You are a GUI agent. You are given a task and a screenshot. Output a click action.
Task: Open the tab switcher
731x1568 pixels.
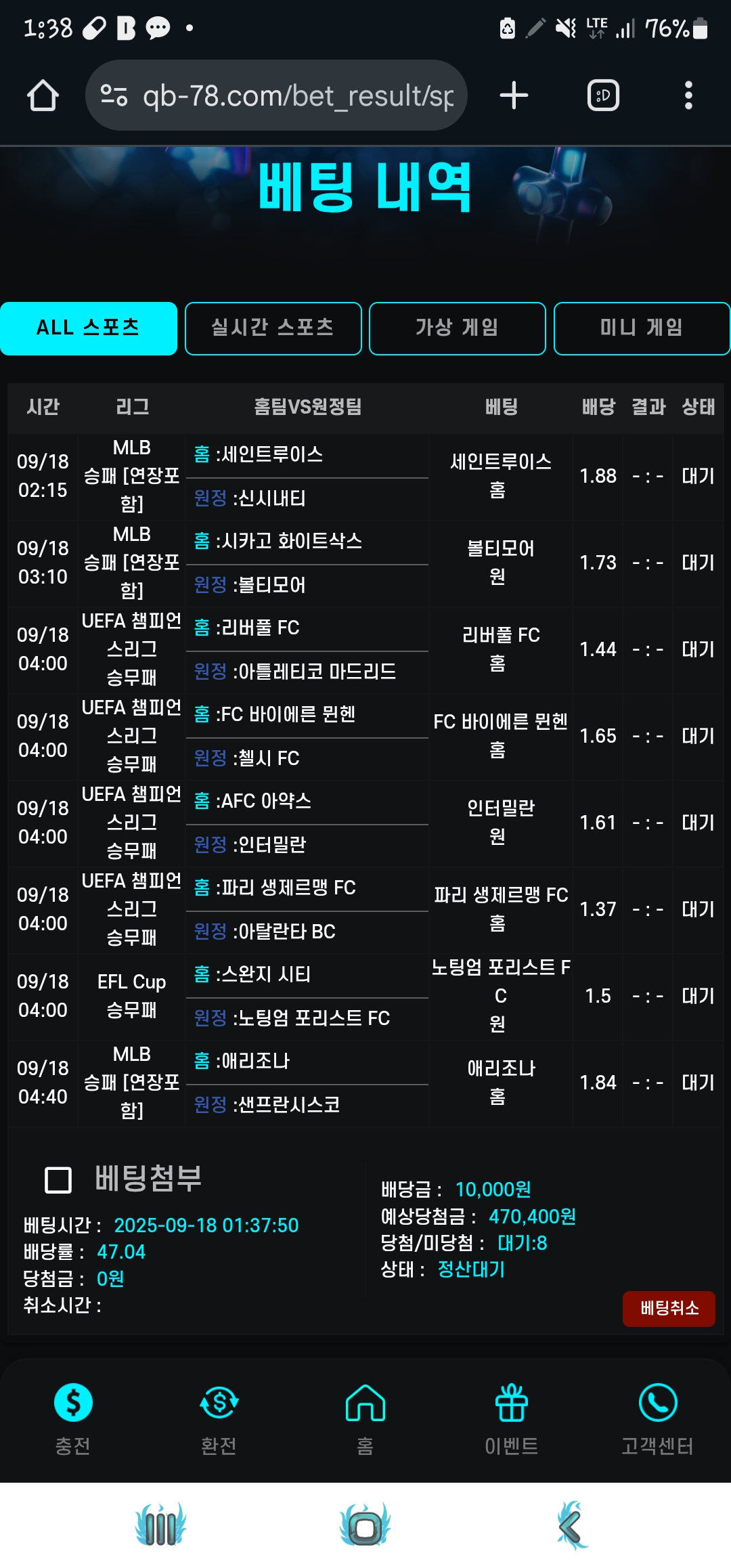click(603, 95)
